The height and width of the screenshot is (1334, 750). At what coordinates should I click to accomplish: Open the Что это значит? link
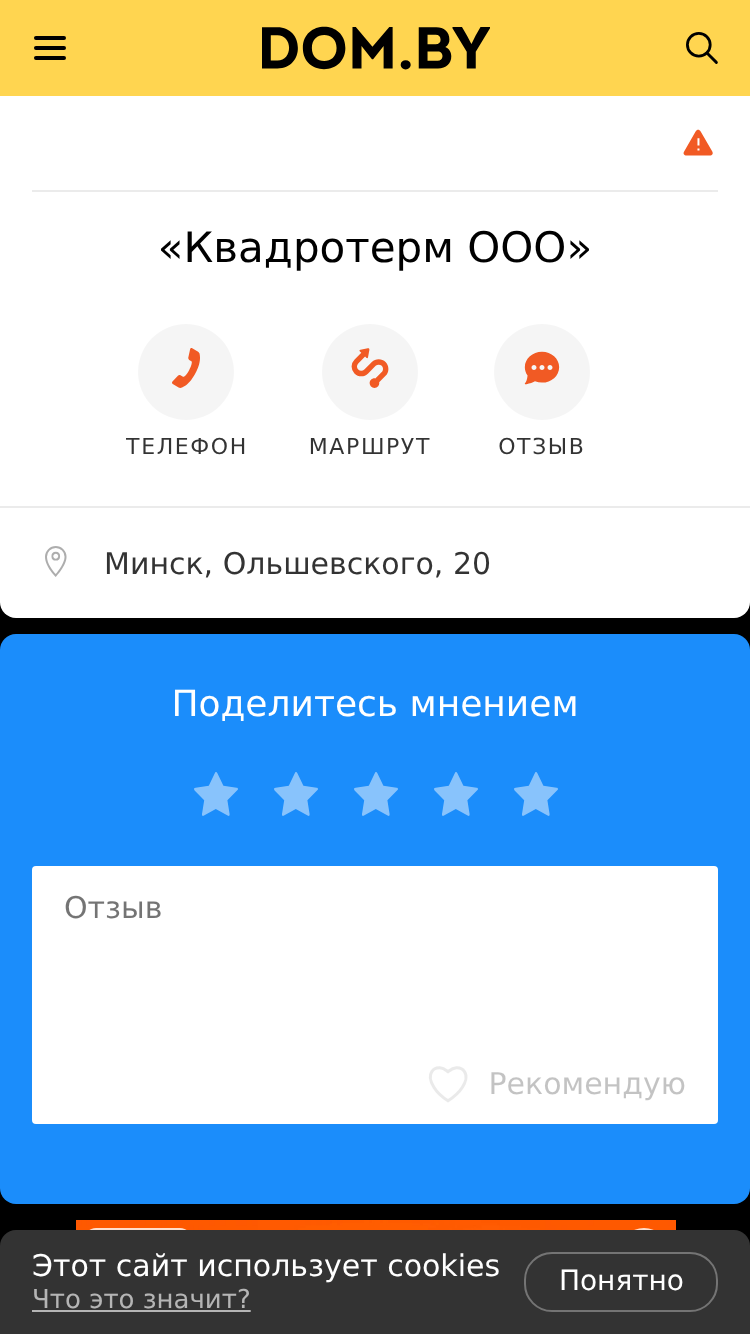(x=141, y=1299)
